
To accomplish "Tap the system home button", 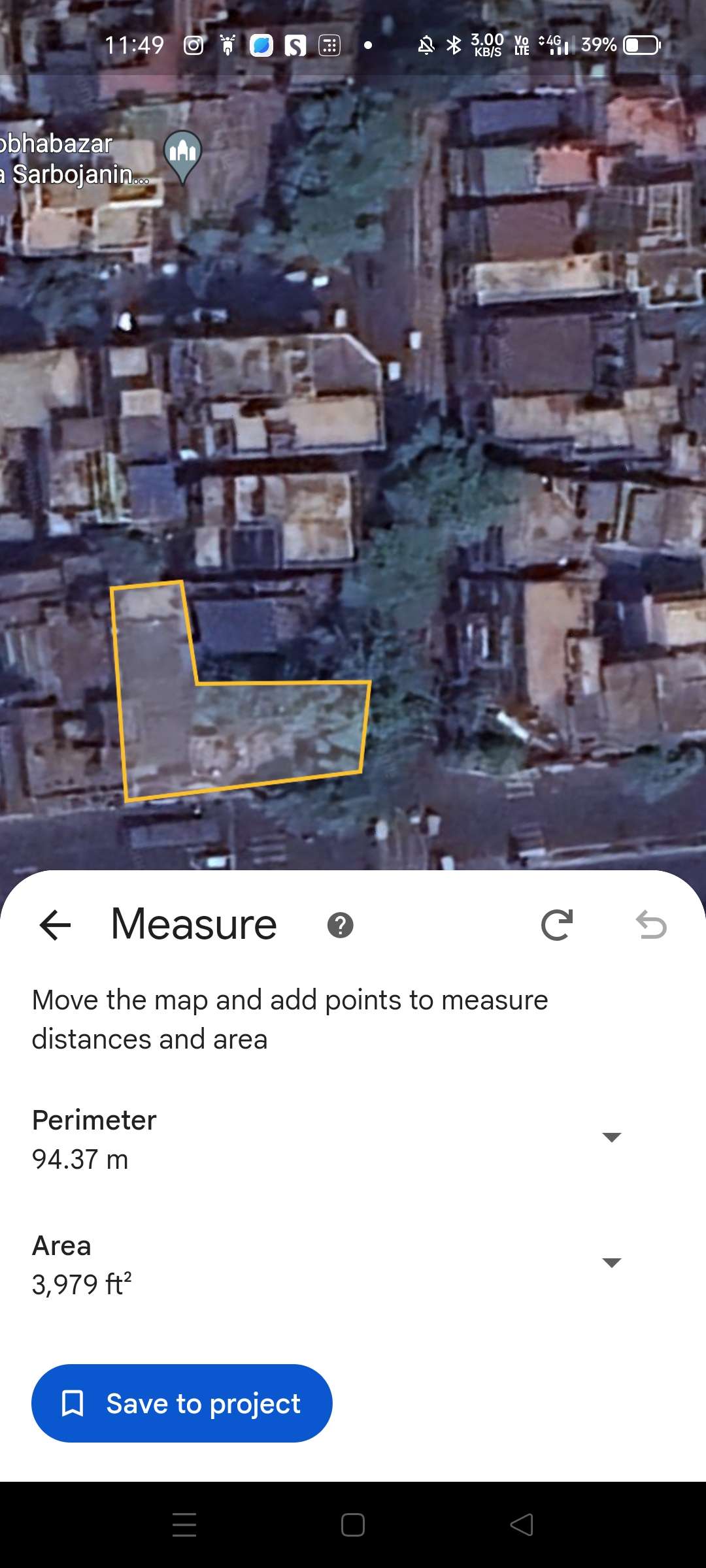I will point(353,1525).
